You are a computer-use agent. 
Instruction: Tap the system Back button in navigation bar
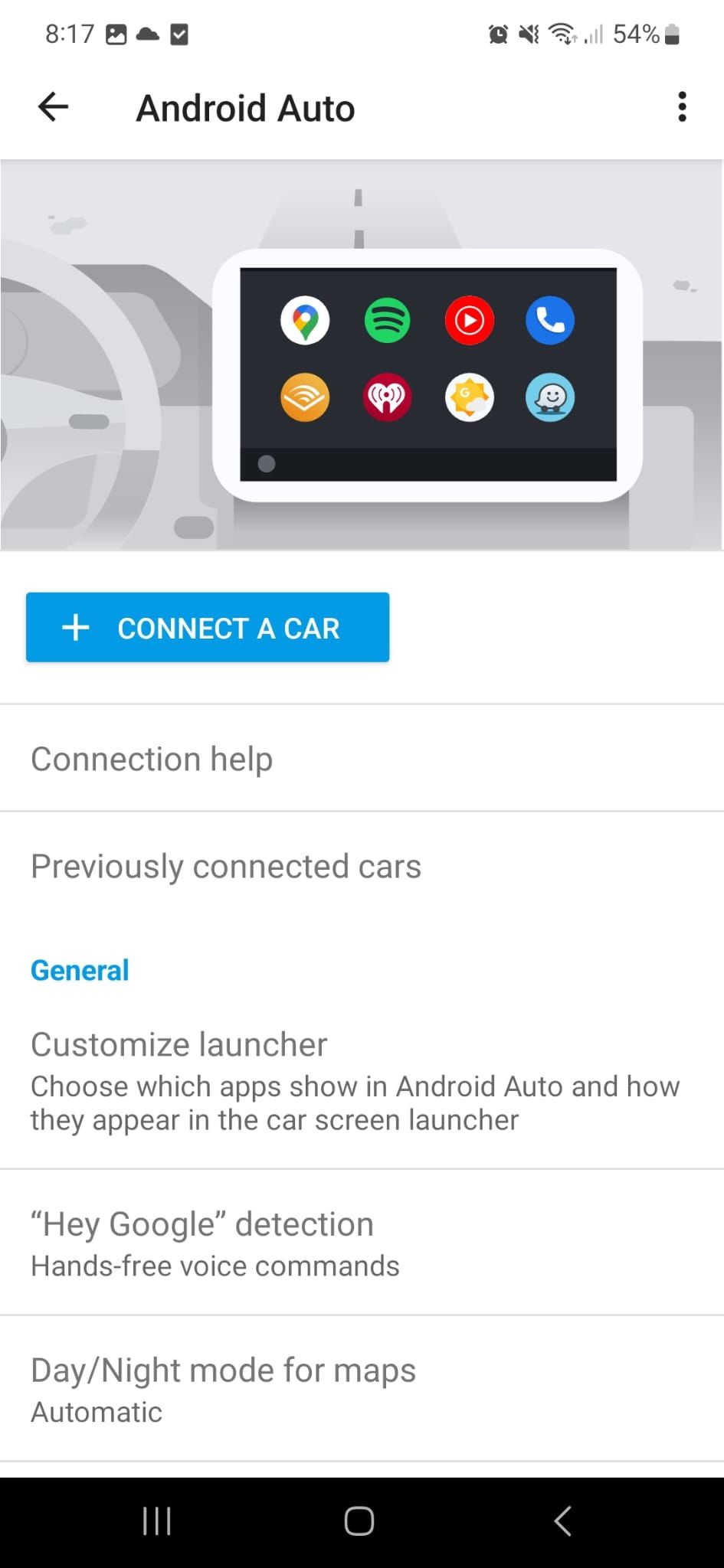coord(562,1521)
